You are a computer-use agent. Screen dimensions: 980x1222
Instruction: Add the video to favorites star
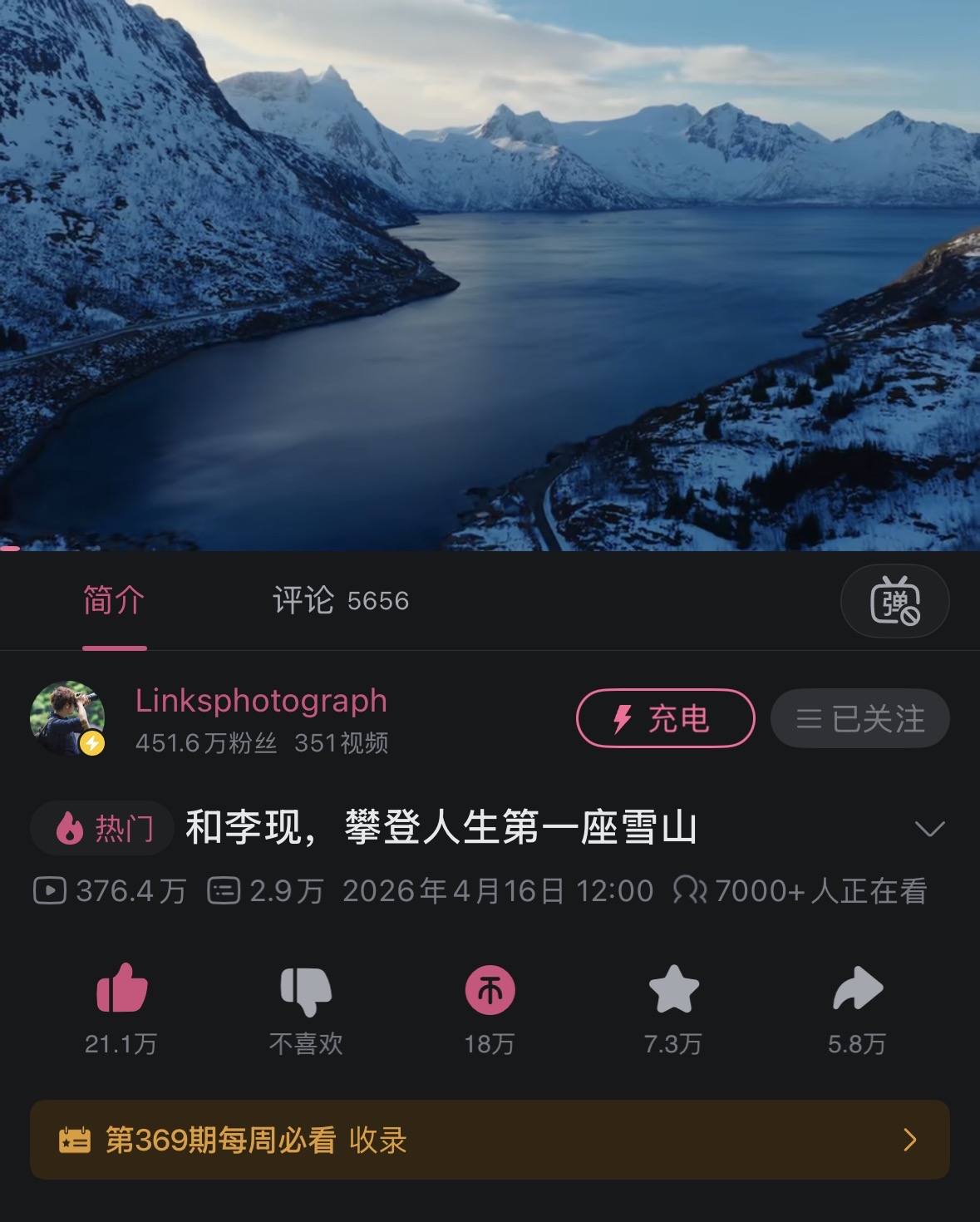pos(673,988)
